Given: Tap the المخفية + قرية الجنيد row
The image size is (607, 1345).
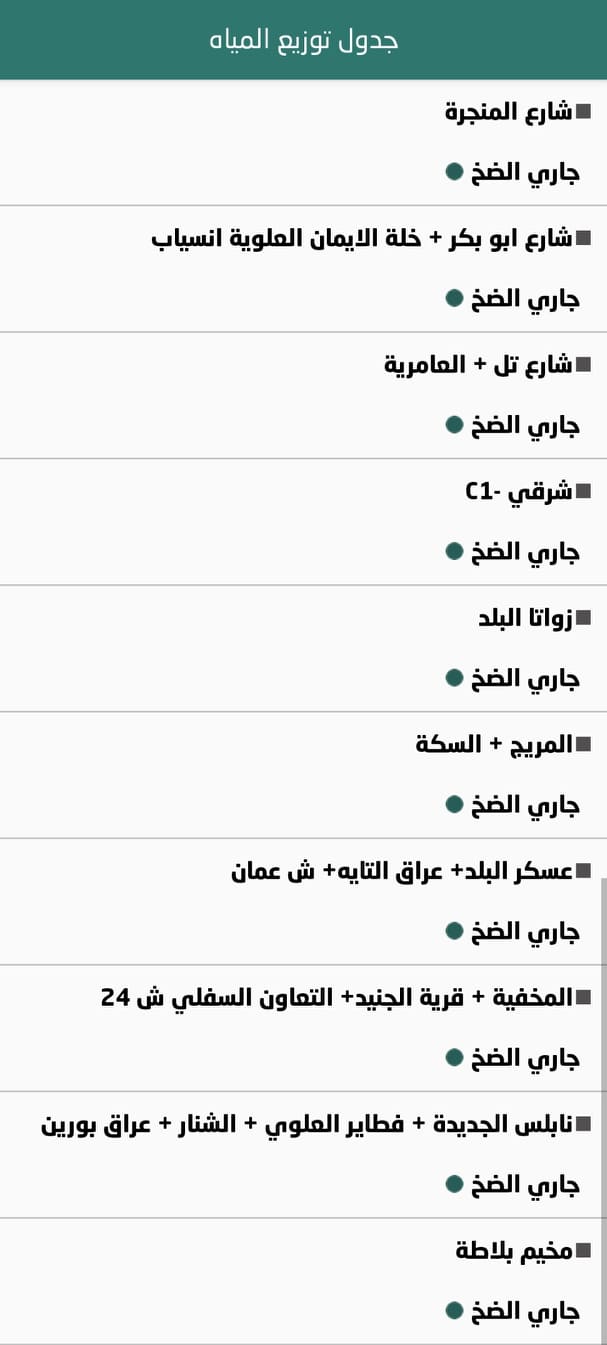Looking at the screenshot, I should click(337, 998).
